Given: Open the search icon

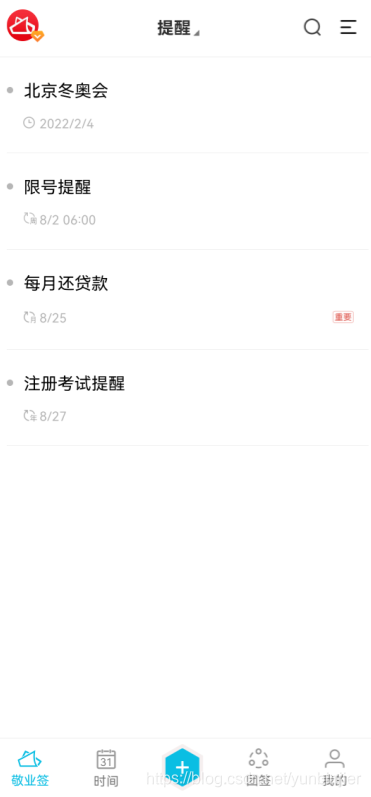Looking at the screenshot, I should [312, 27].
